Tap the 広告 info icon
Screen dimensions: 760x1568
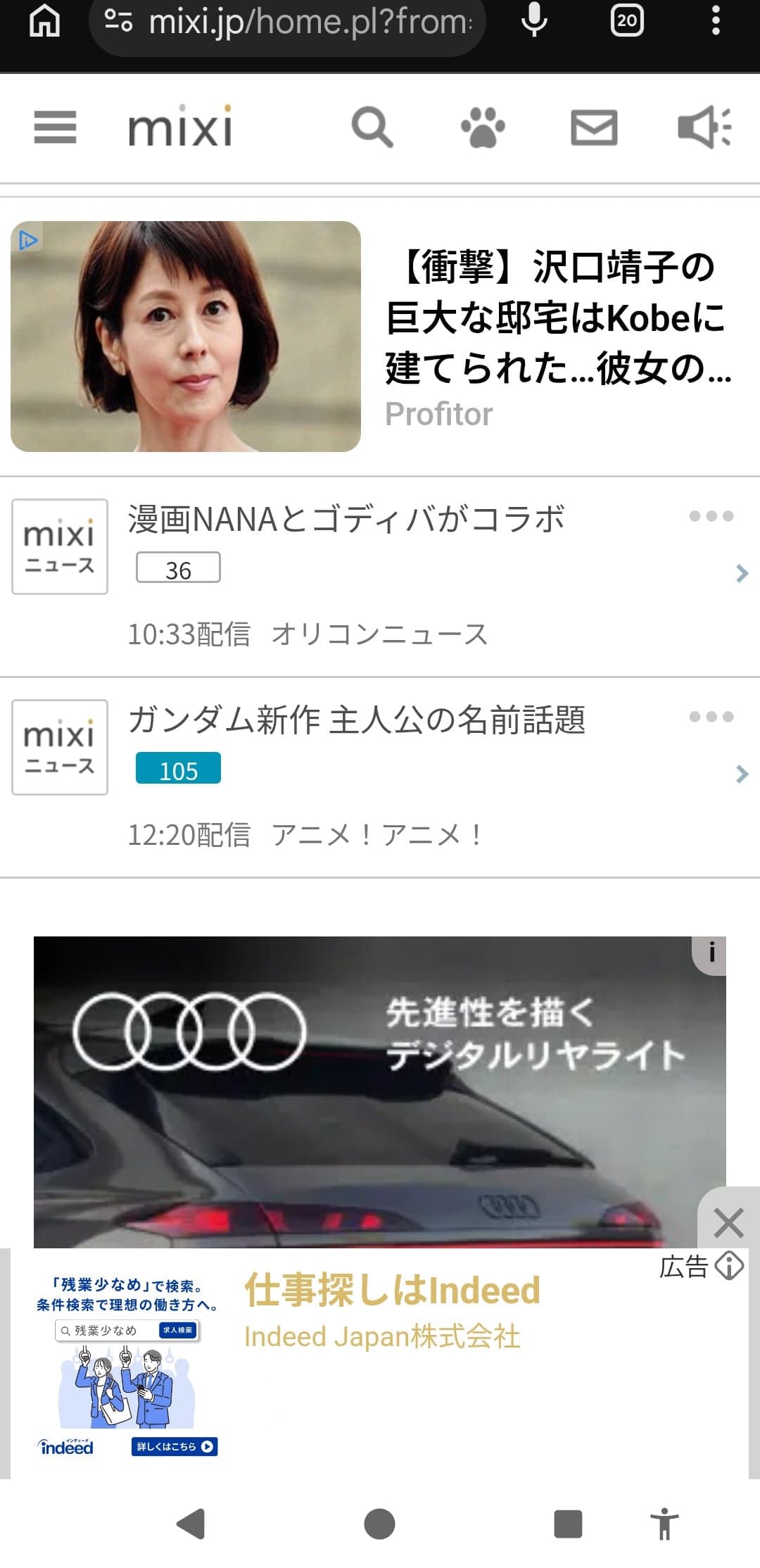pyautogui.click(x=729, y=1266)
